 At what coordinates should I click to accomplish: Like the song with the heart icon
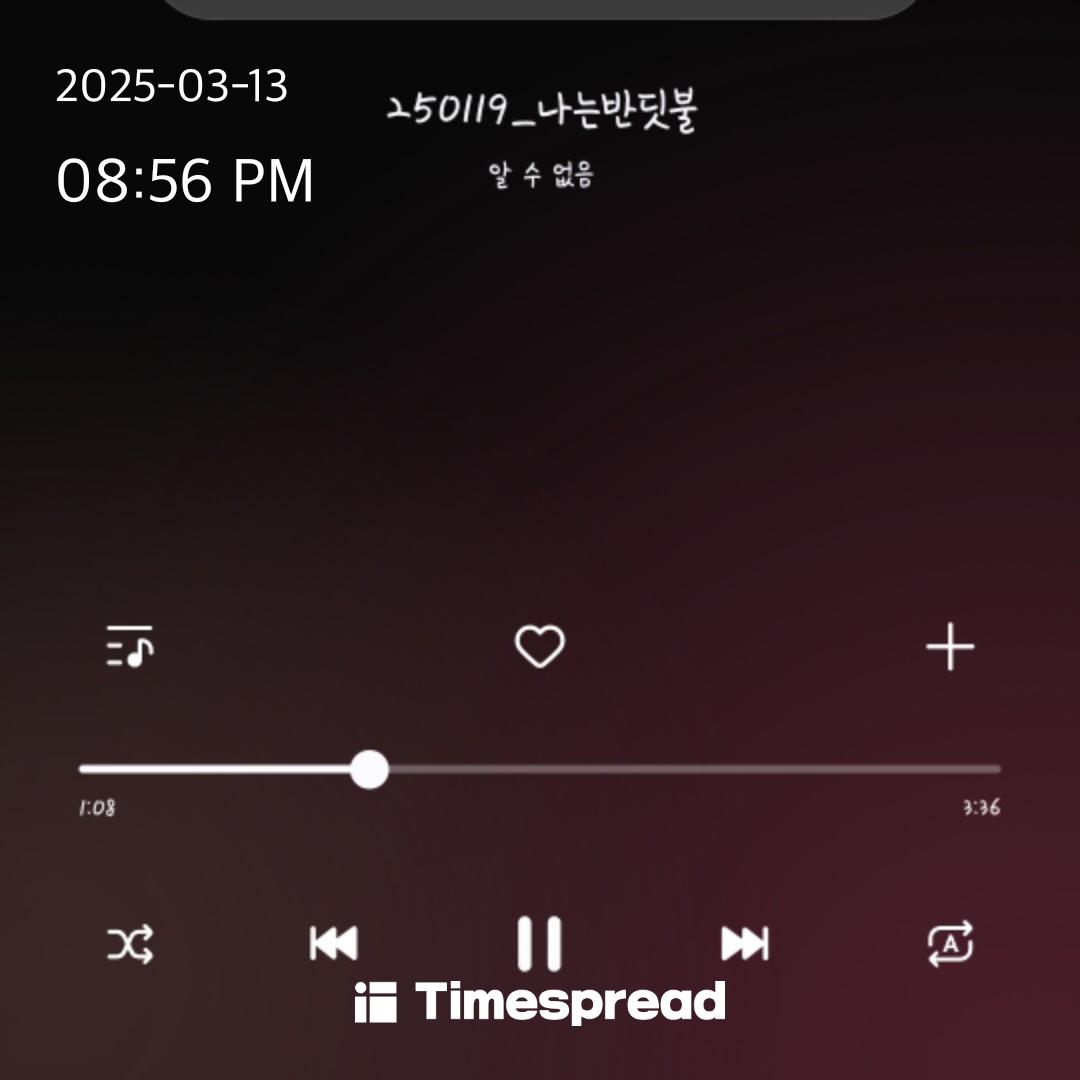click(x=539, y=647)
